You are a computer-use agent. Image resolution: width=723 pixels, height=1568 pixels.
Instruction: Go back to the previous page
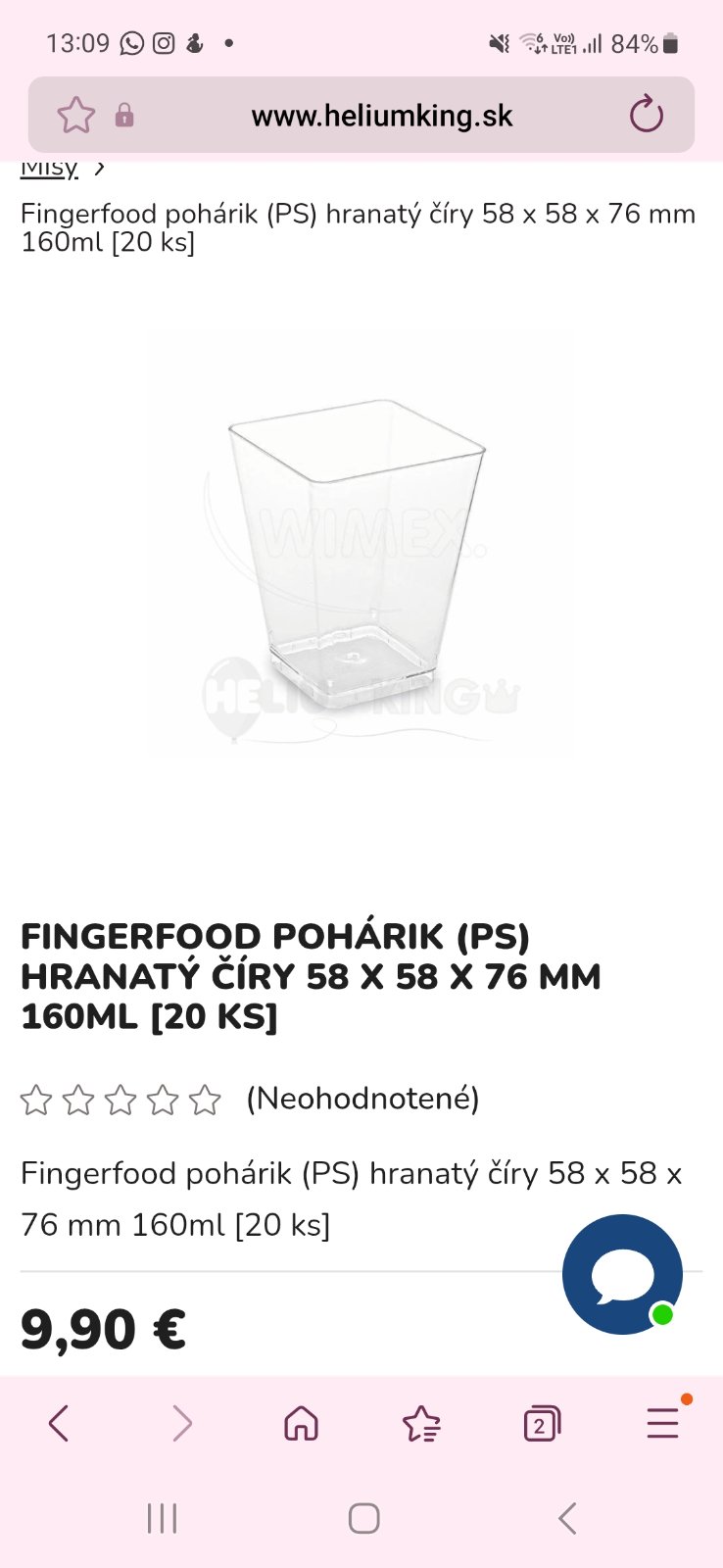(x=59, y=1423)
